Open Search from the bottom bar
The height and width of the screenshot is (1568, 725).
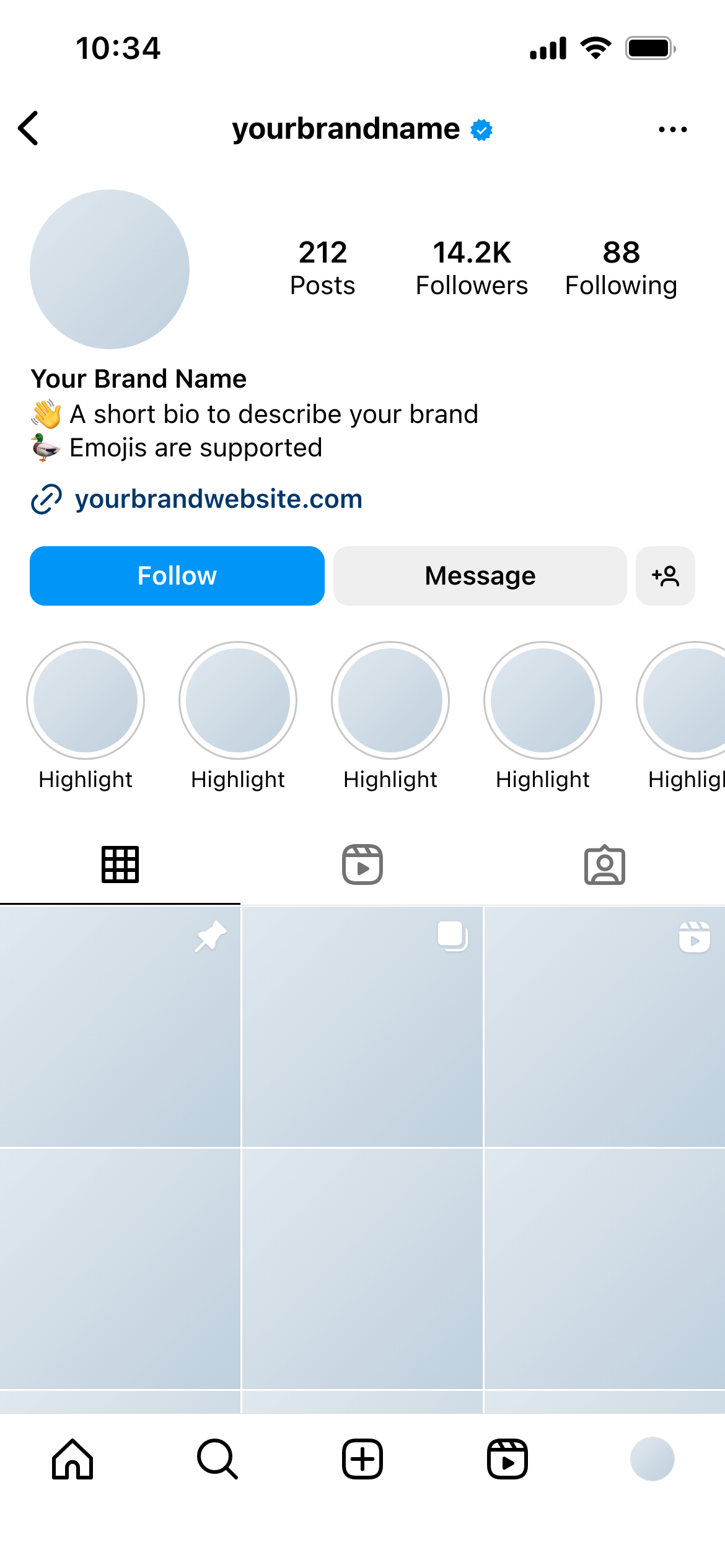[217, 1459]
